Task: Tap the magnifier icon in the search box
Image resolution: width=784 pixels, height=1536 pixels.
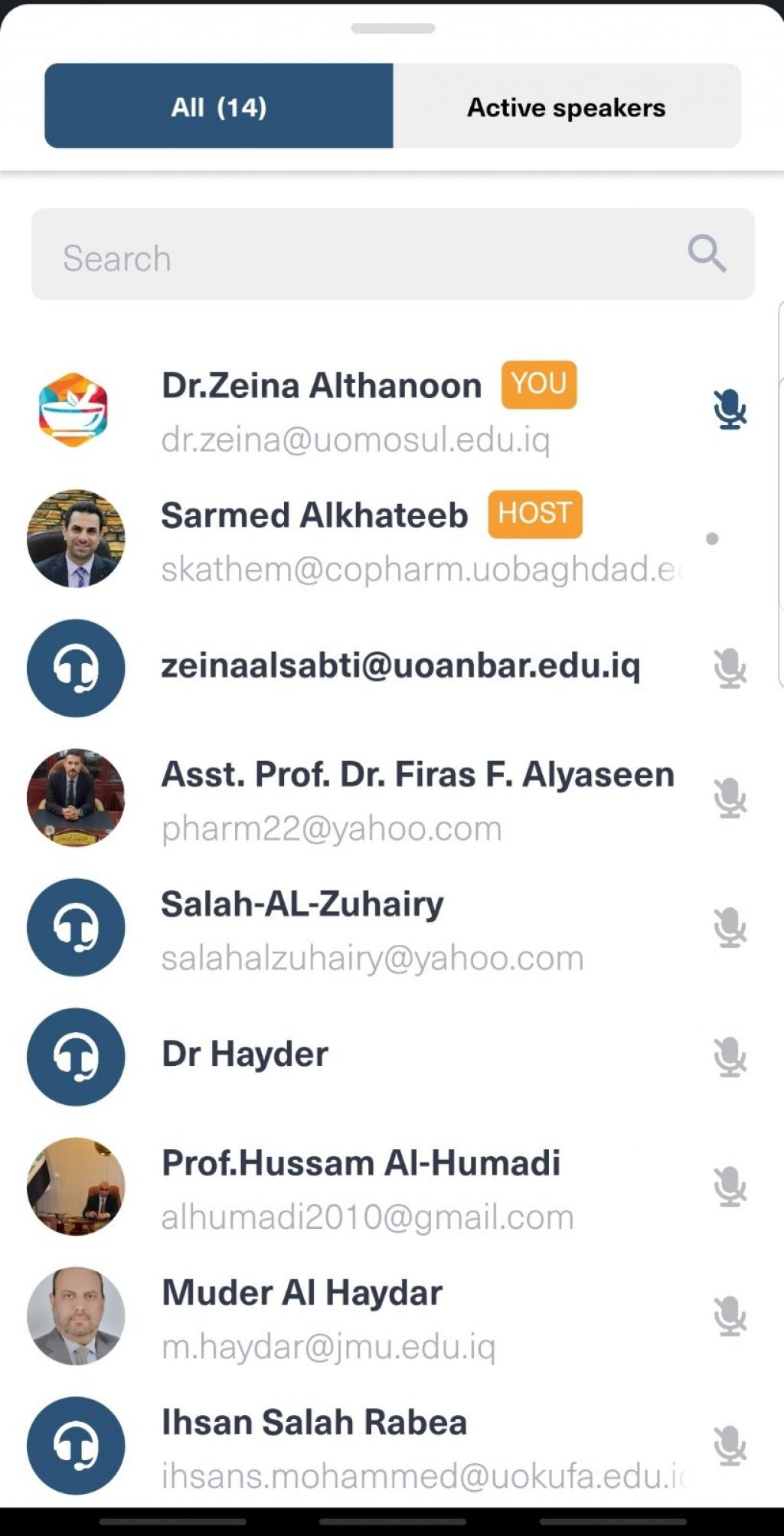Action: pos(706,254)
